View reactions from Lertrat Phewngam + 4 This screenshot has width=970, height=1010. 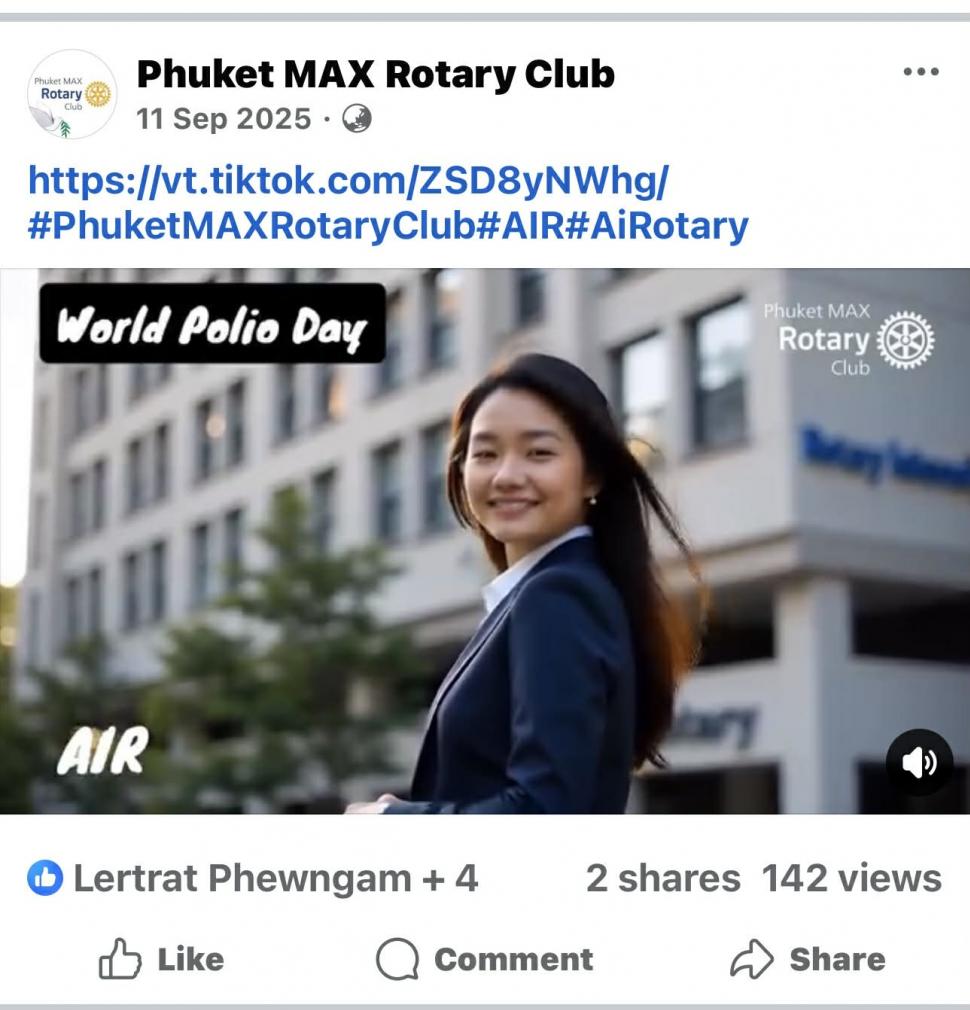253,879
